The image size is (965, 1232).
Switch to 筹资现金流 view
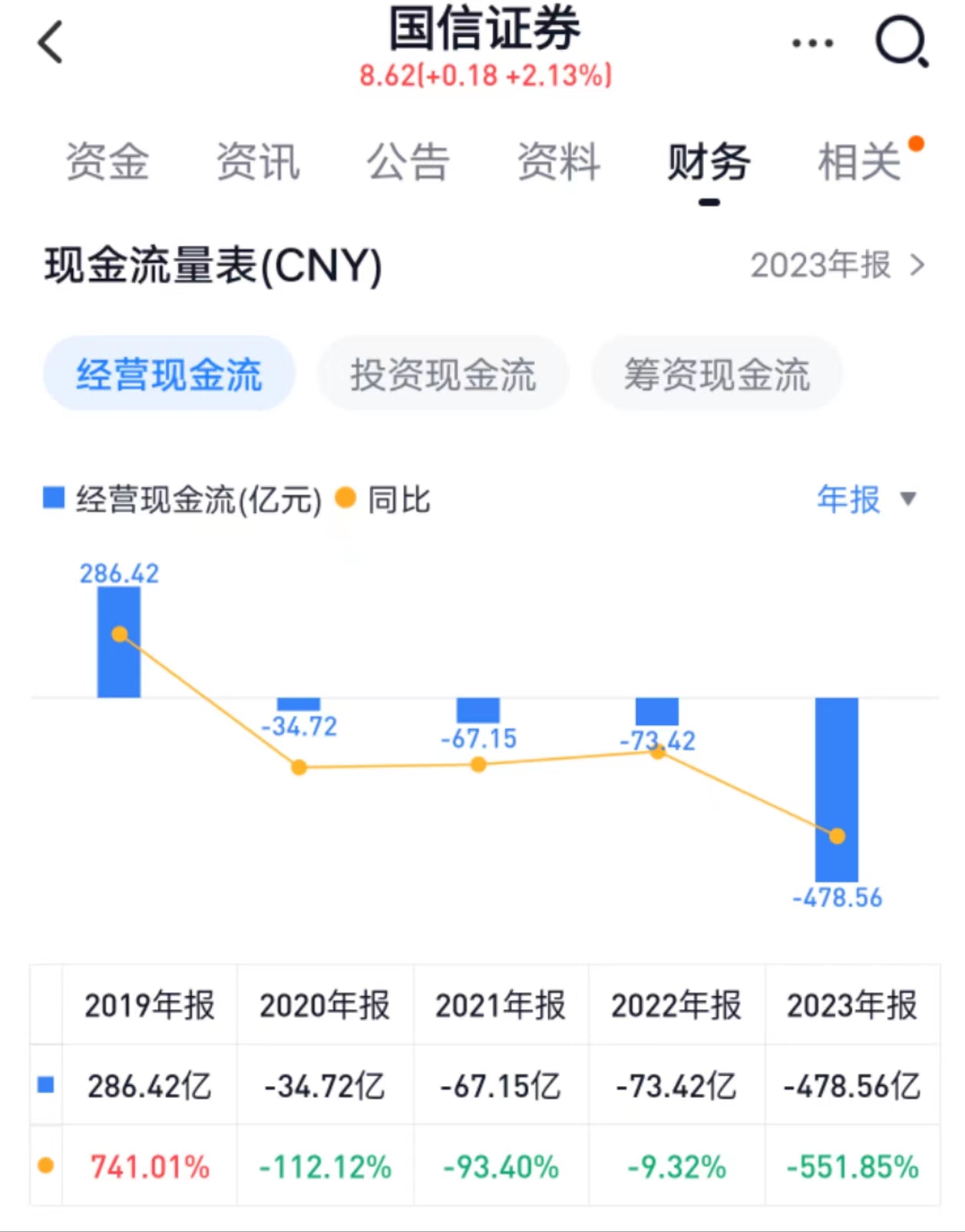point(716,373)
